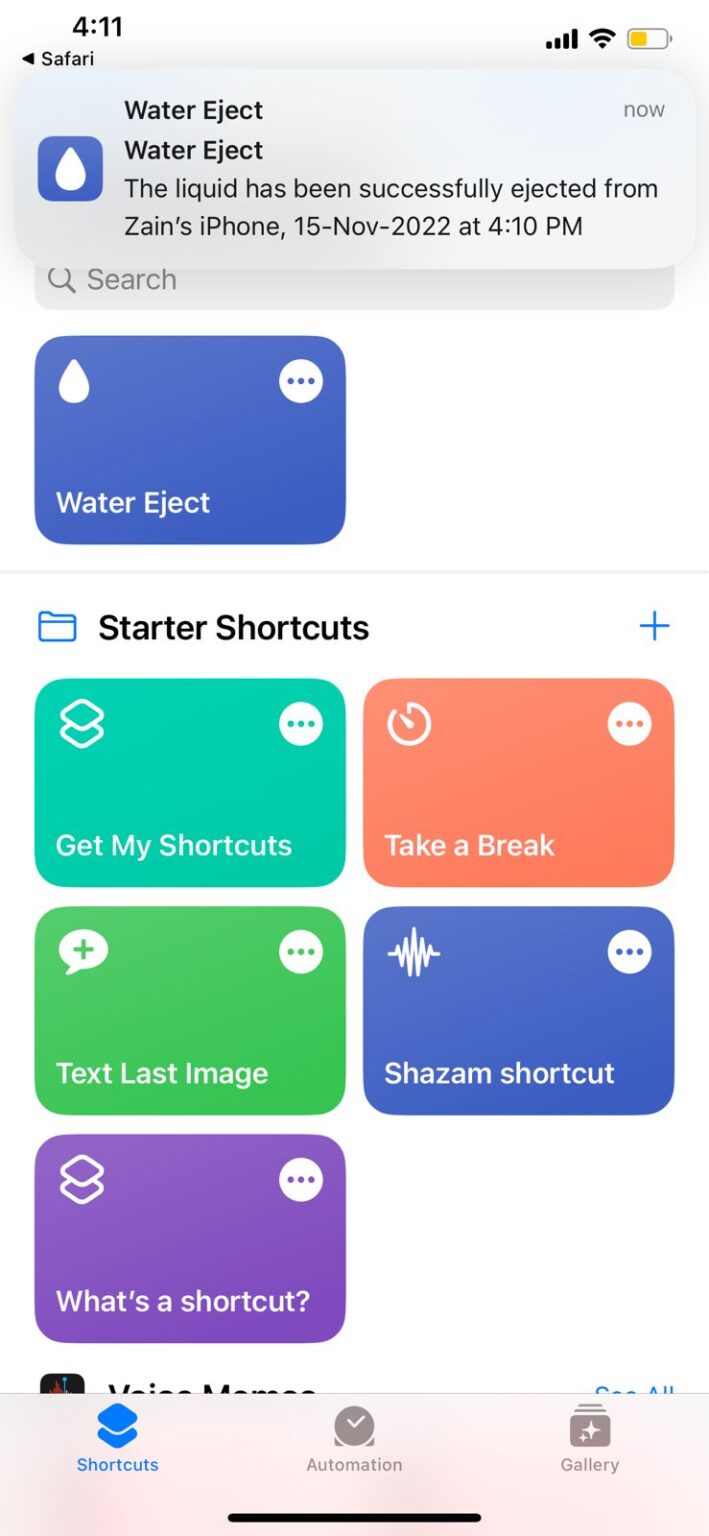Switch to the Automation tab
This screenshot has height=1536, width=709.
pos(354,1440)
